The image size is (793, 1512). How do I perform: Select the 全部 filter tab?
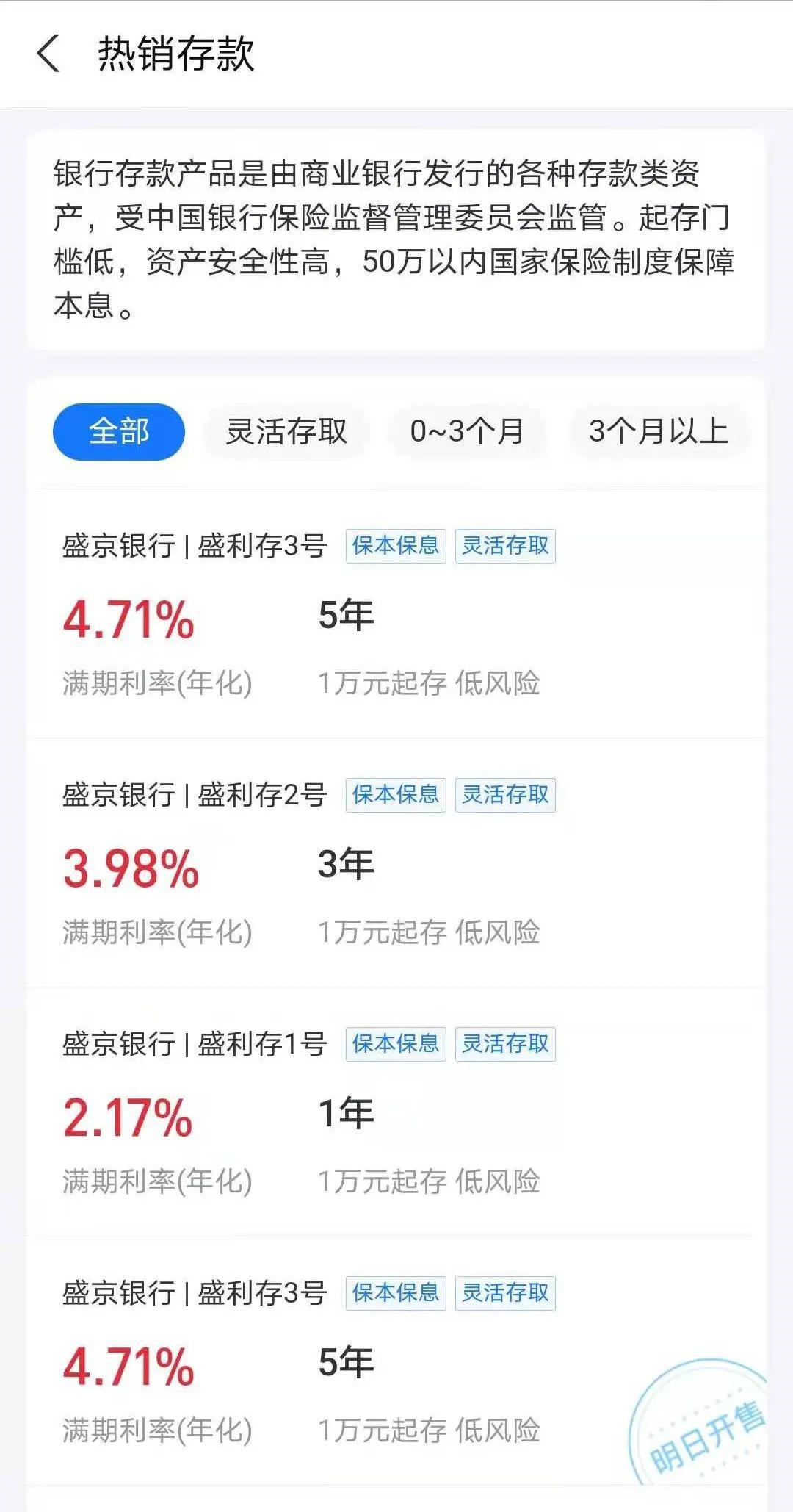[117, 433]
